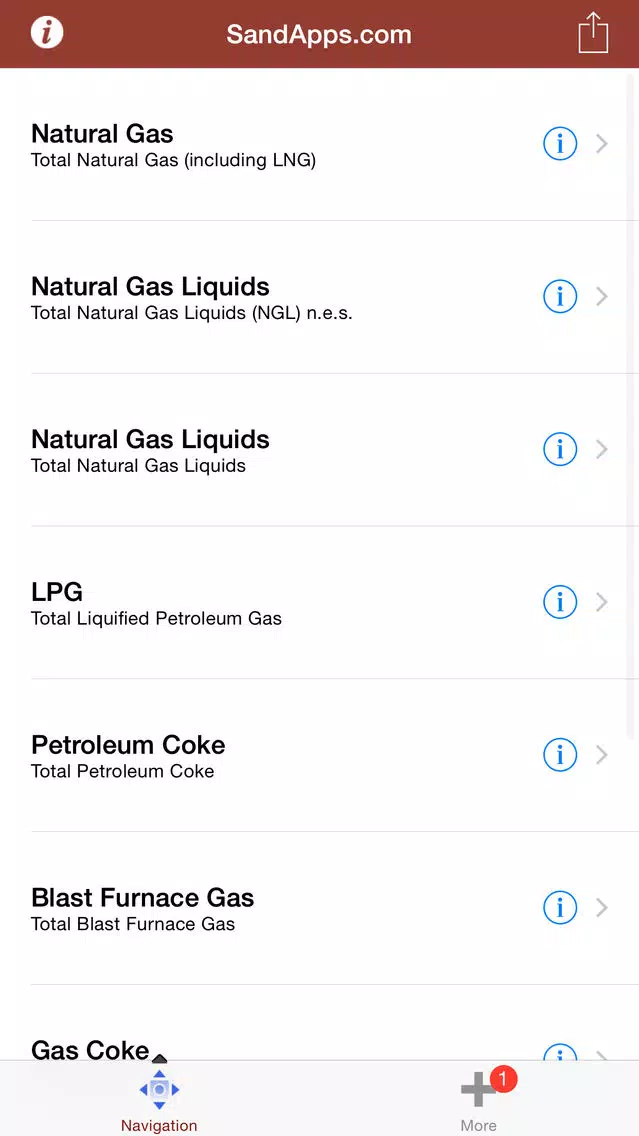Open the Petroleum Coke row

pos(320,756)
